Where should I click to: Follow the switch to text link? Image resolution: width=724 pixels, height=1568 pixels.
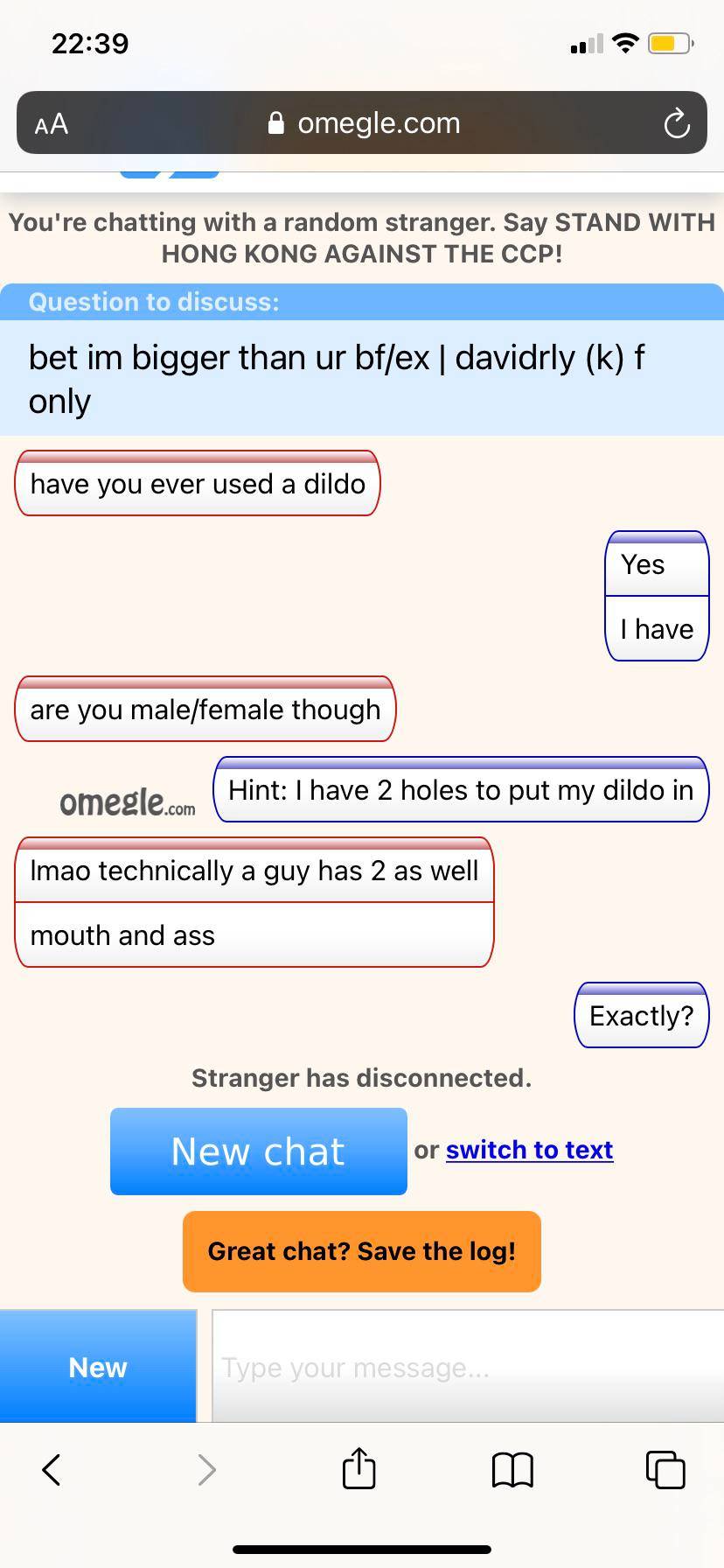529,1150
